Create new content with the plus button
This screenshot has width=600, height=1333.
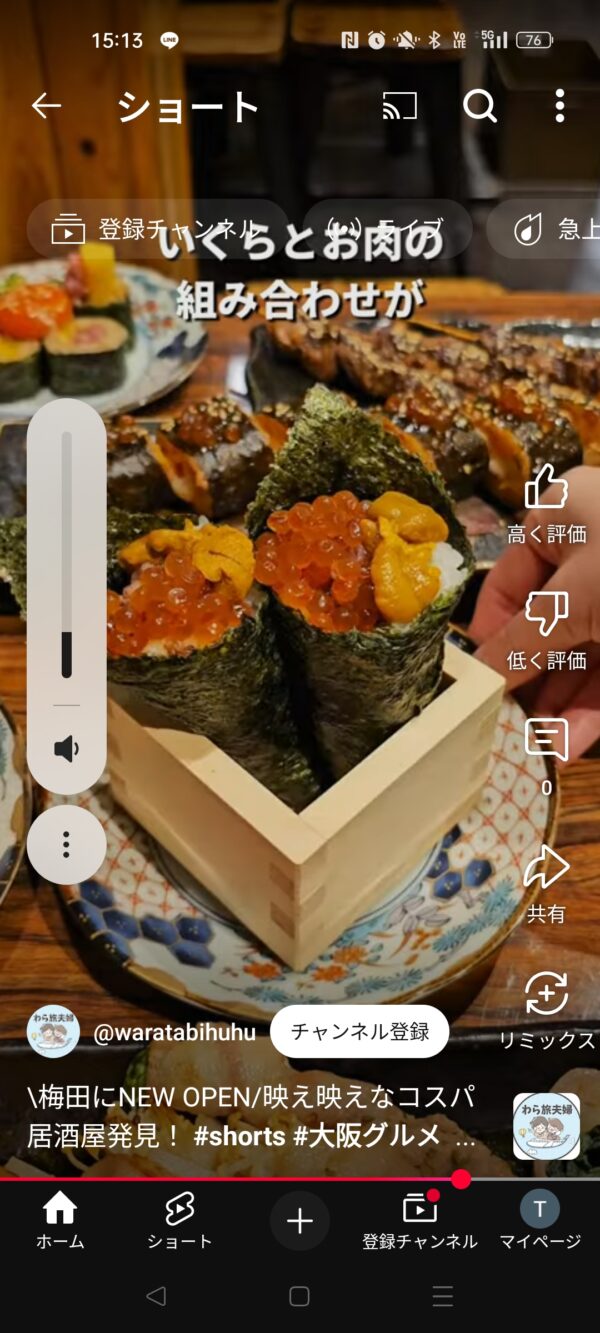(x=300, y=1221)
